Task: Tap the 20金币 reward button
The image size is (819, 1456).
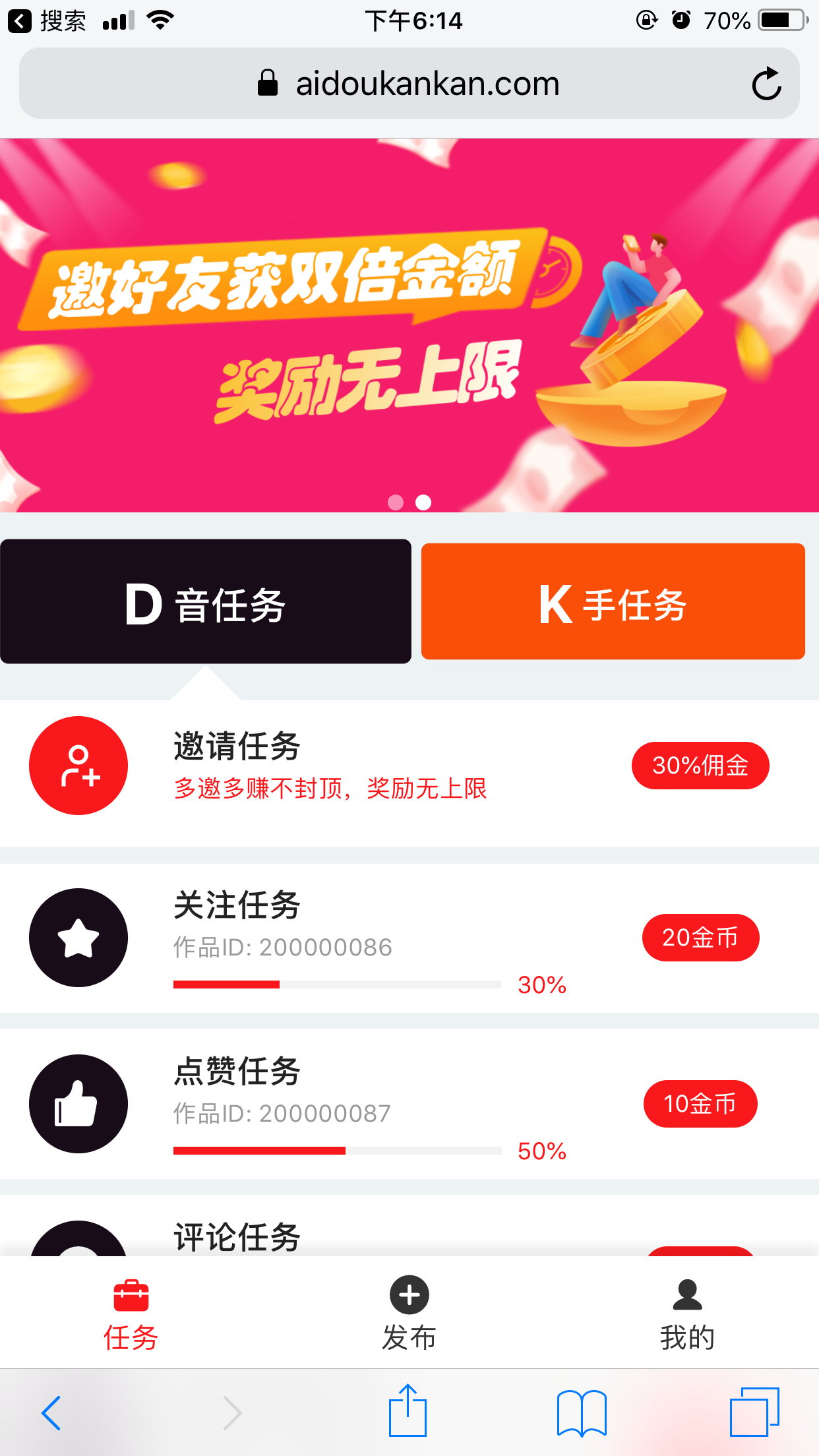Action: (x=700, y=937)
